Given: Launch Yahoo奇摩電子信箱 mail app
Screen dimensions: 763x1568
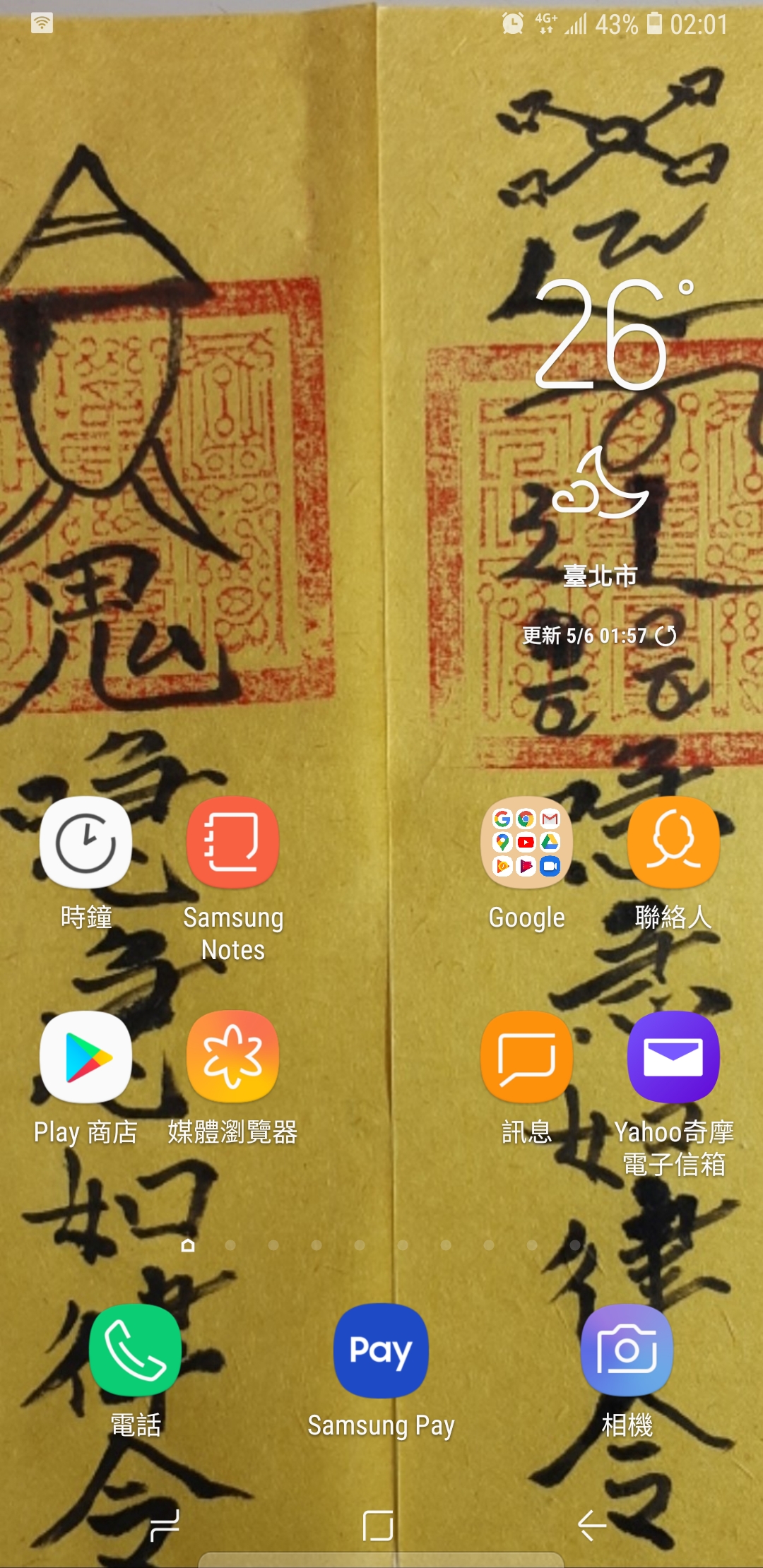Looking at the screenshot, I should tap(673, 1057).
